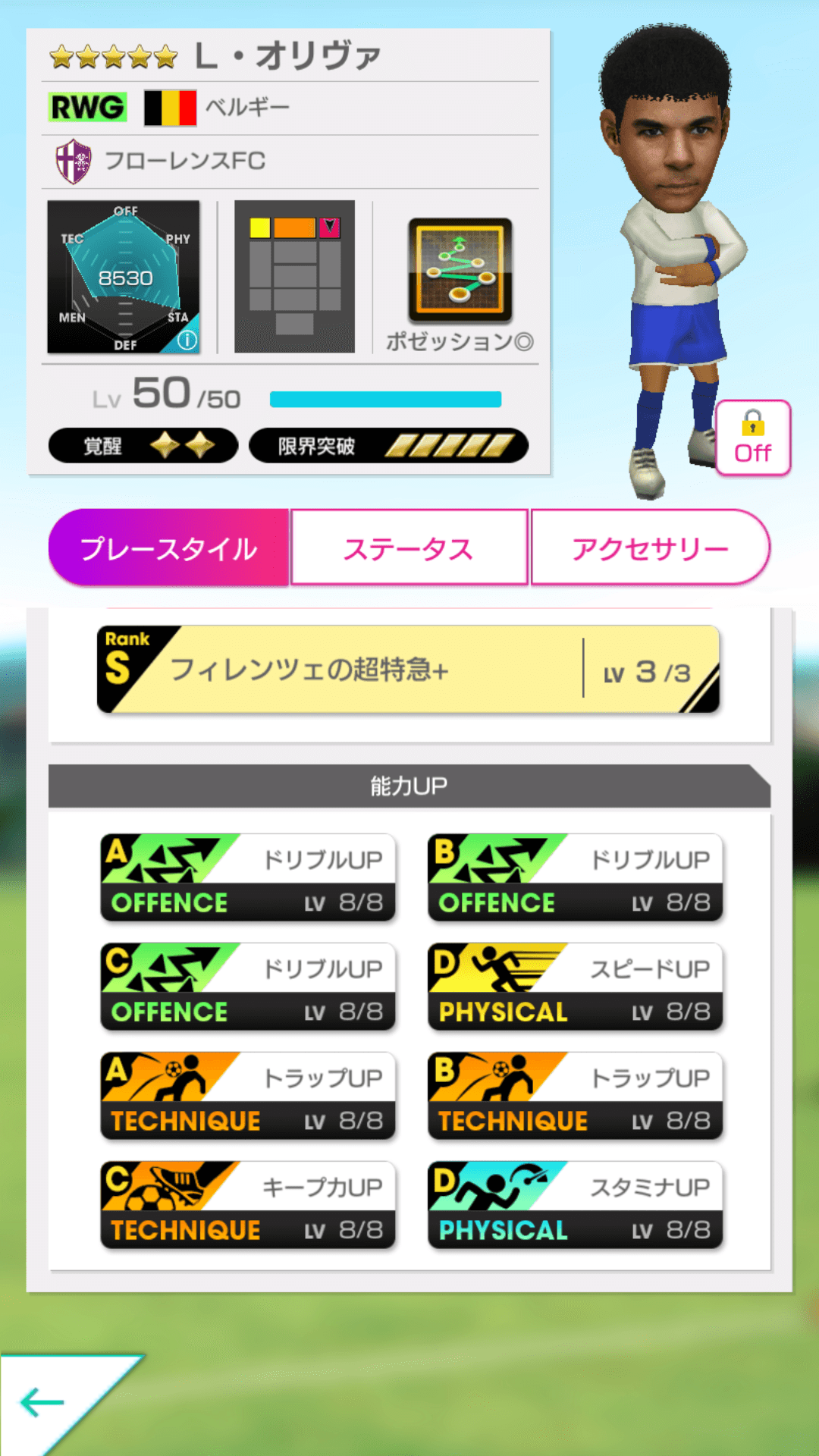Viewport: 819px width, 1456px height.
Task: Expand the 能力UP section header
Action: coord(409,785)
